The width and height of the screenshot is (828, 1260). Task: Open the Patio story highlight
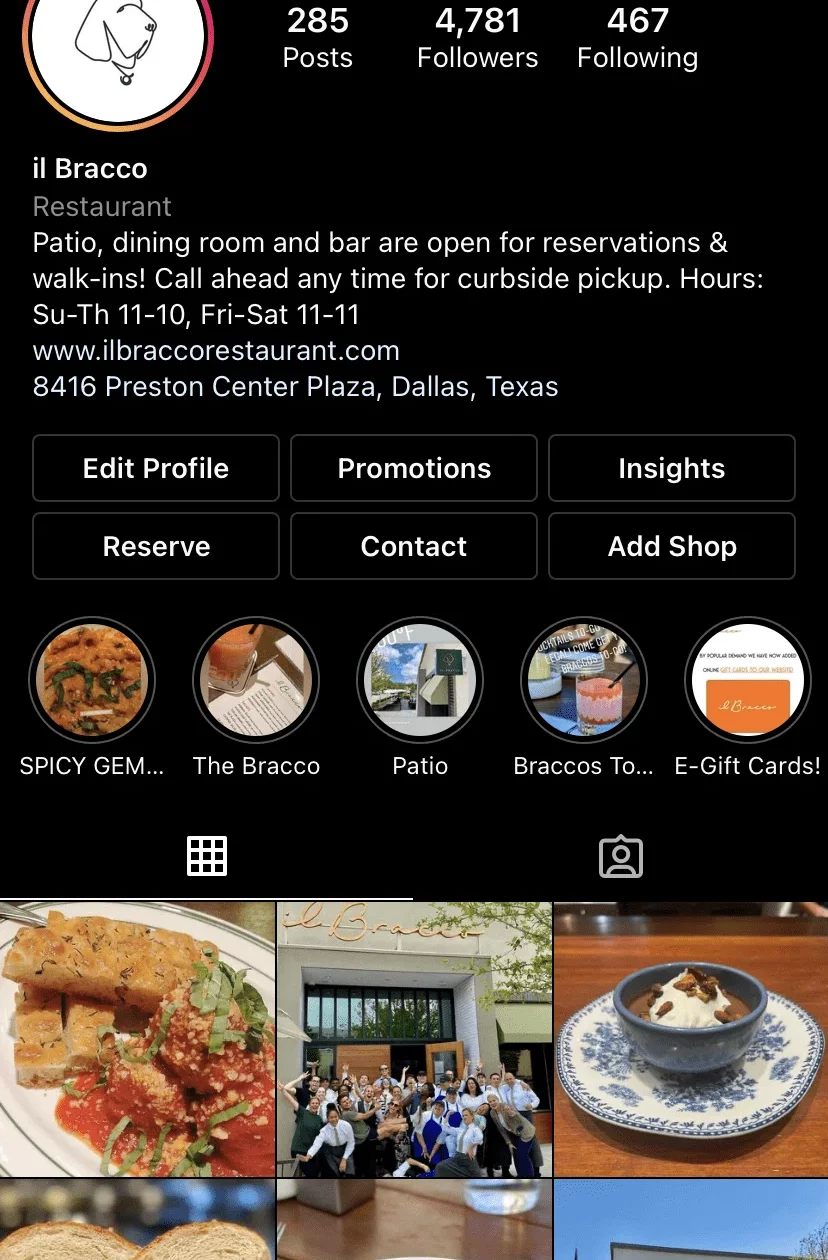pyautogui.click(x=420, y=680)
